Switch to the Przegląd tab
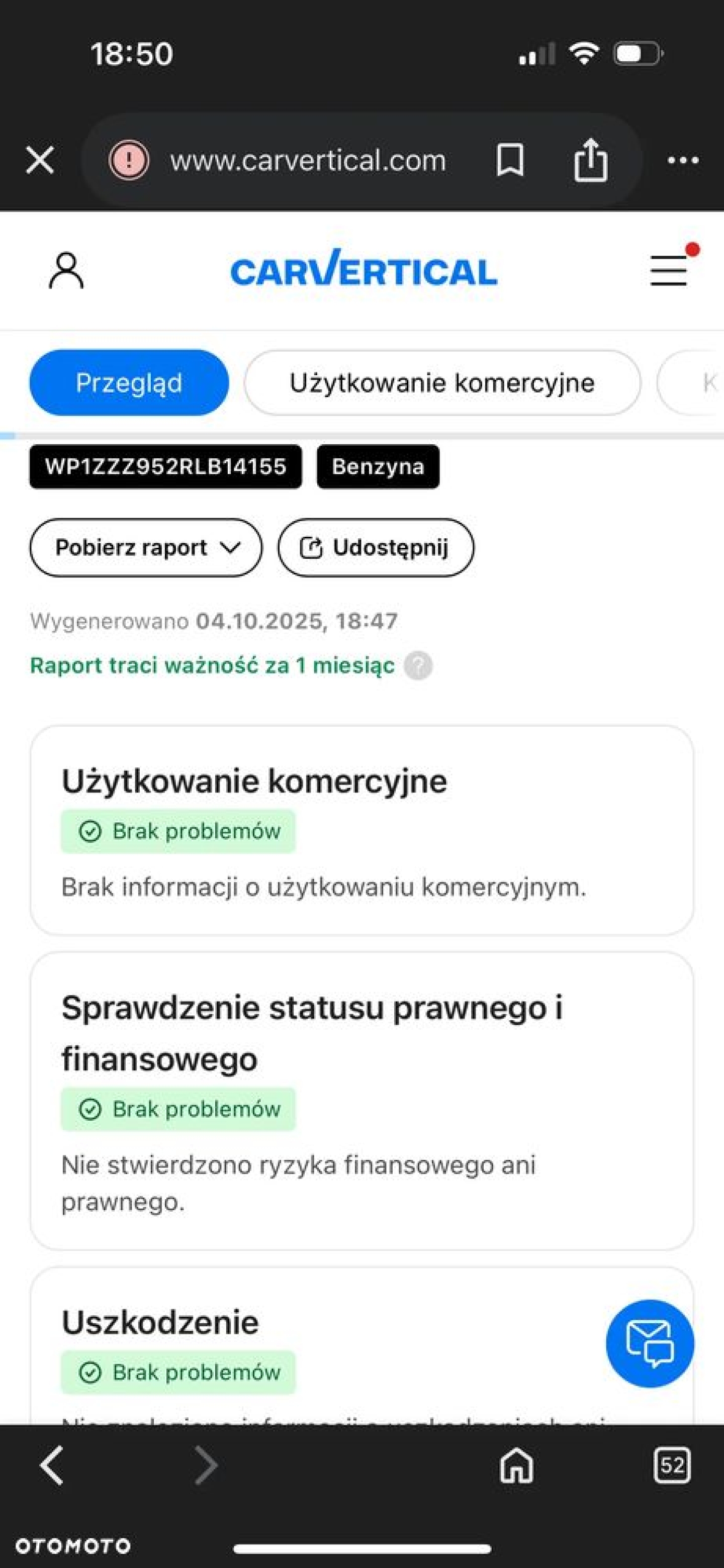This screenshot has height=1568, width=724. point(129,383)
